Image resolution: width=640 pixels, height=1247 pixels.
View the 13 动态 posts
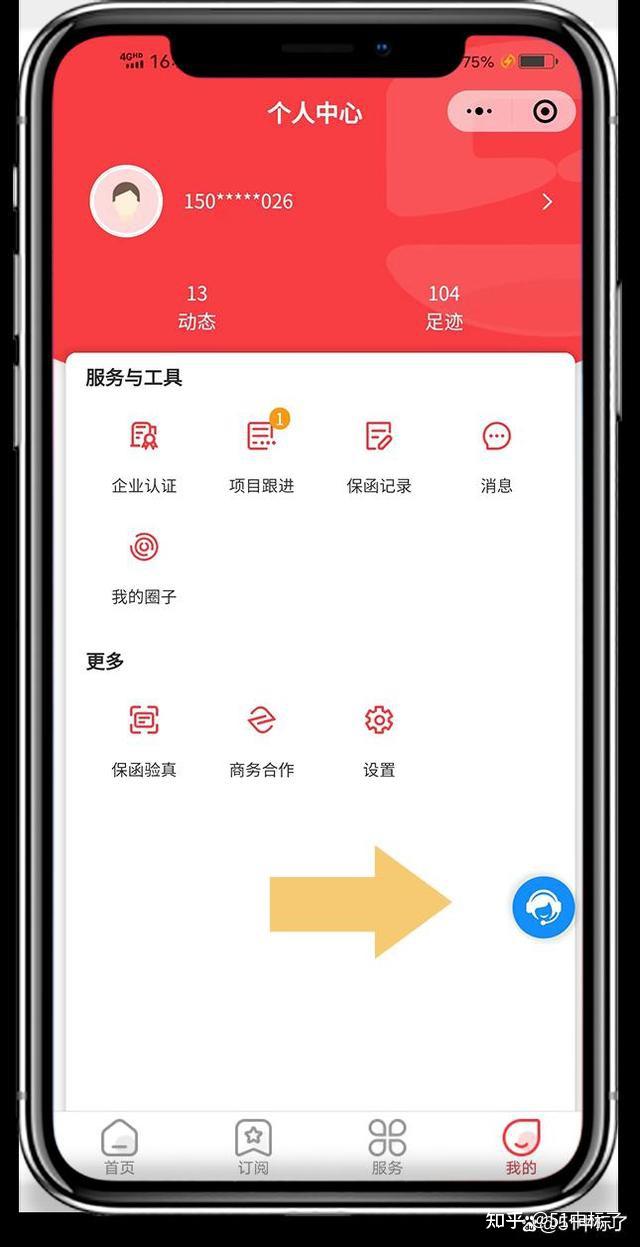coord(197,307)
